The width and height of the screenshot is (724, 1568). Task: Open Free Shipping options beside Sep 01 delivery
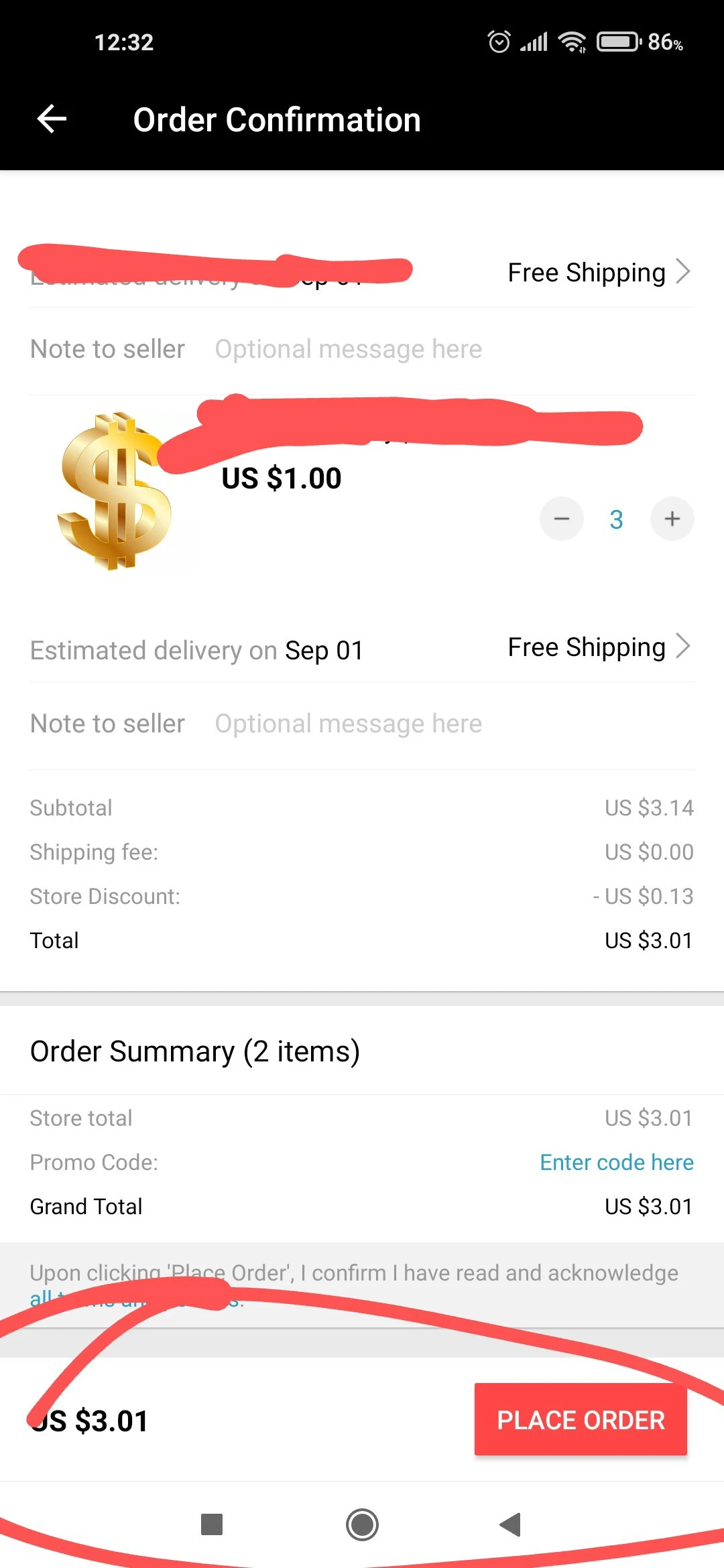click(599, 647)
